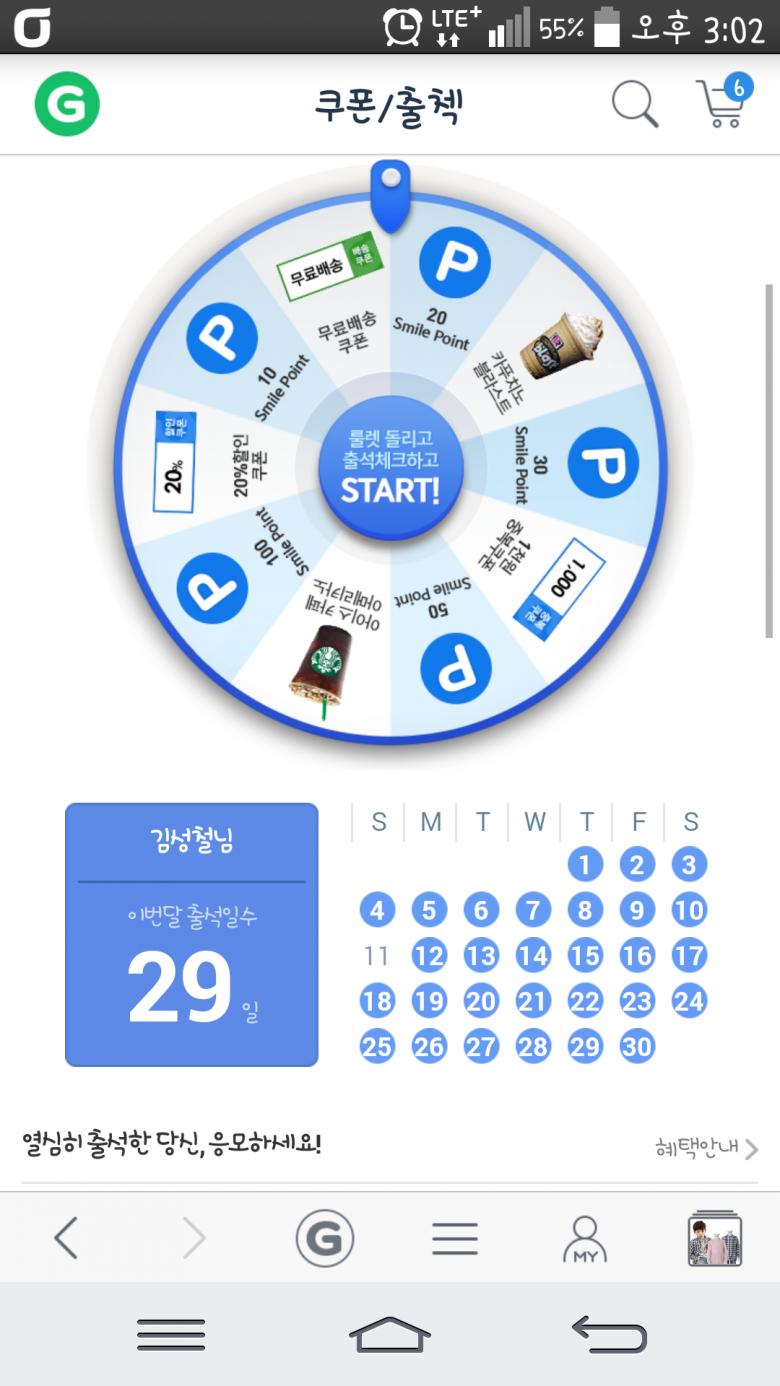Tap the system home button
The height and width of the screenshot is (1386, 780).
point(390,1335)
